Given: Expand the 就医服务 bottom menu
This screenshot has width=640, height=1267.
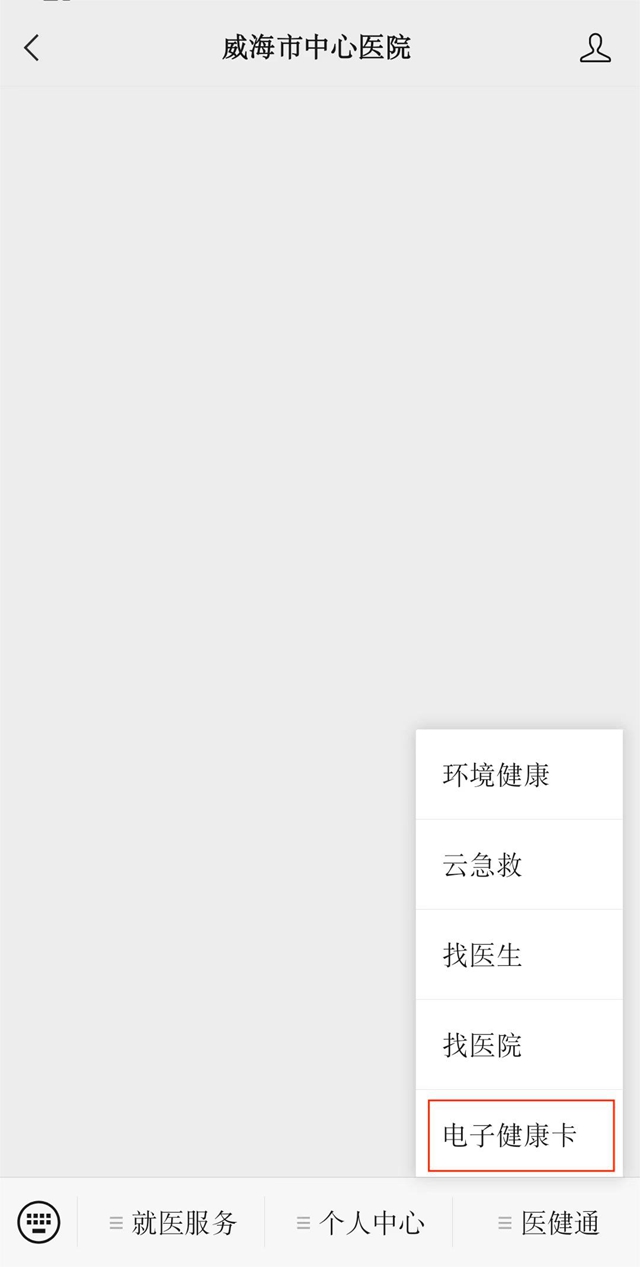Looking at the screenshot, I should pyautogui.click(x=172, y=1222).
